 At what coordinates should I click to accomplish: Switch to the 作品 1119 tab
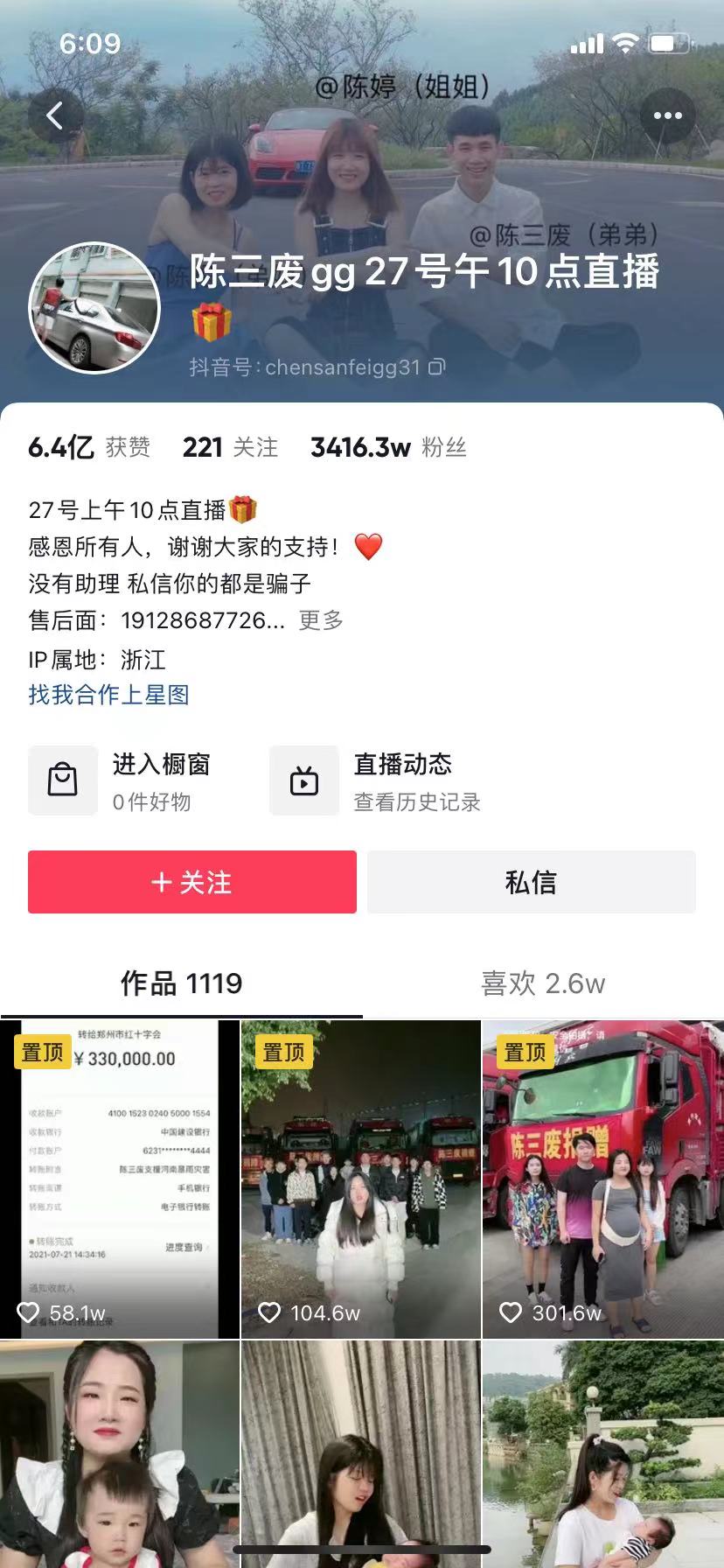[x=181, y=983]
